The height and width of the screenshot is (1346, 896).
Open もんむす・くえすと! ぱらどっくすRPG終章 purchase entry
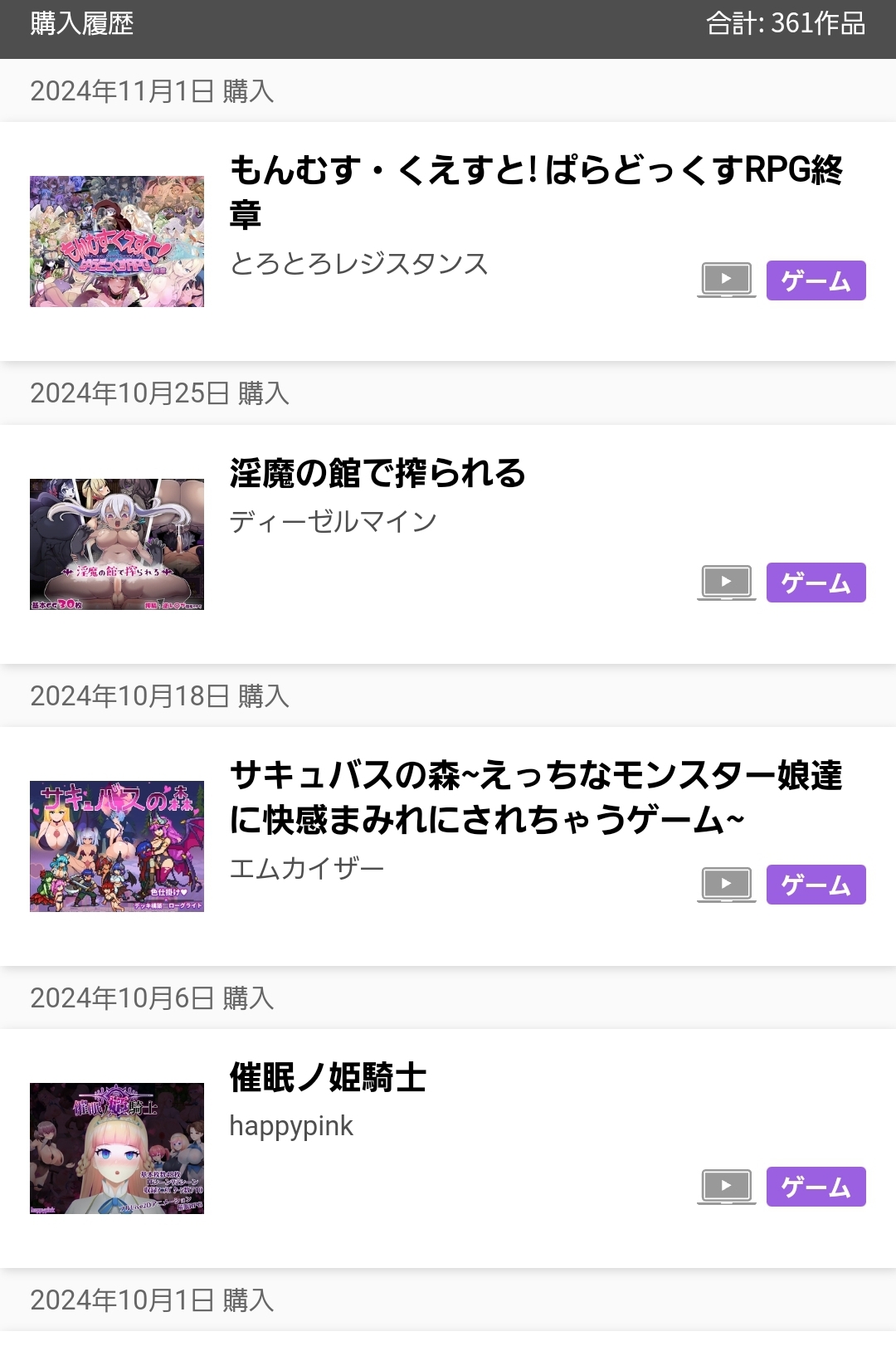536,191
